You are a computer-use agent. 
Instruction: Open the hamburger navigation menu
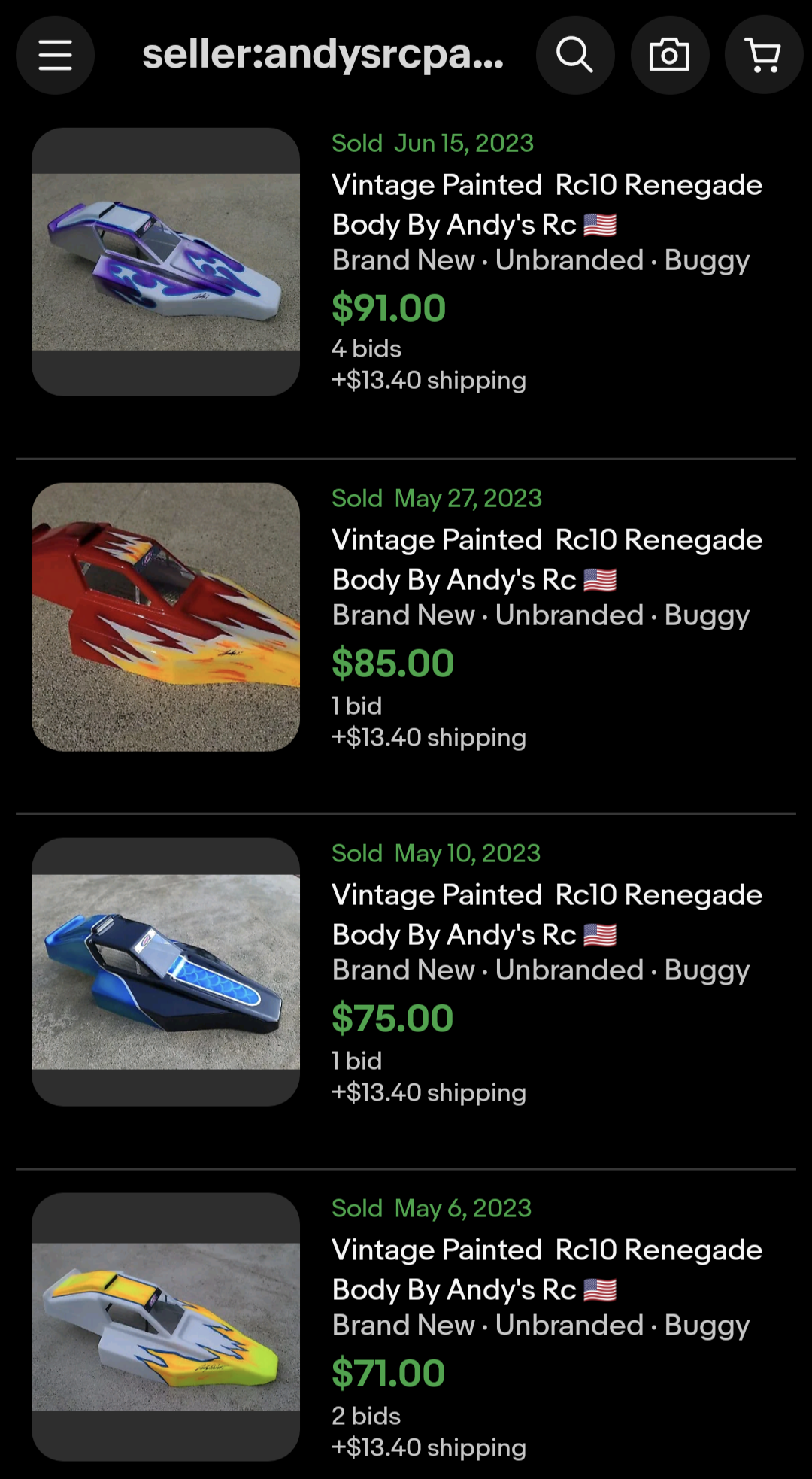coord(55,55)
